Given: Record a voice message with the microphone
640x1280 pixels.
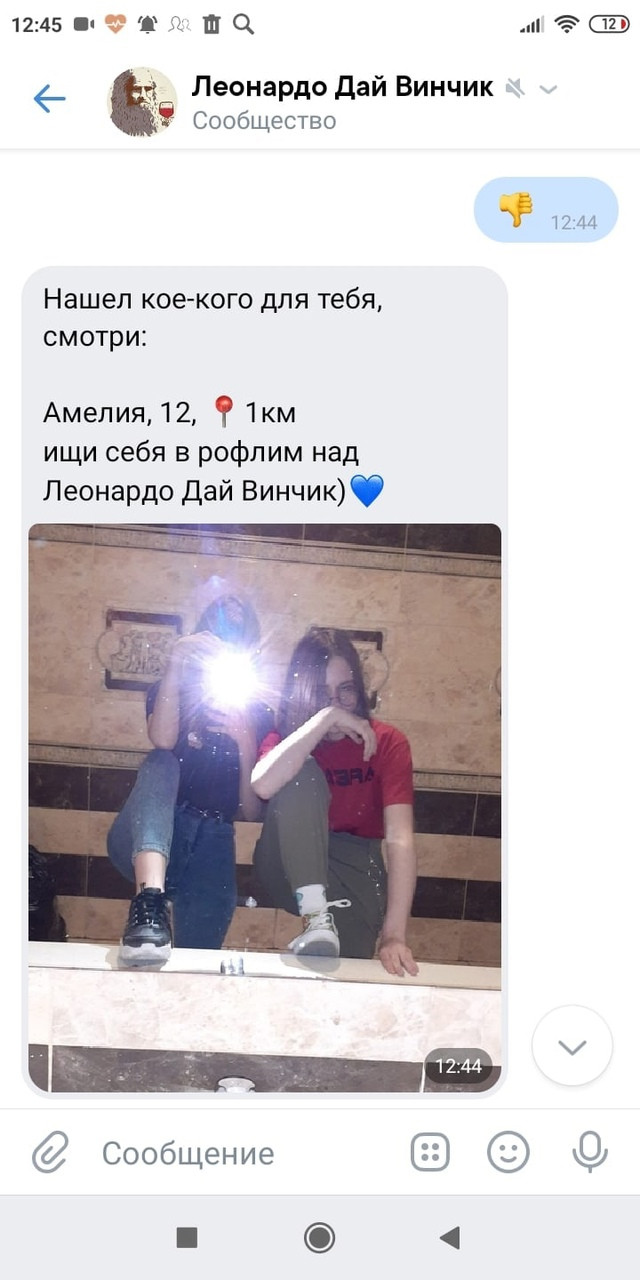Looking at the screenshot, I should 590,1153.
